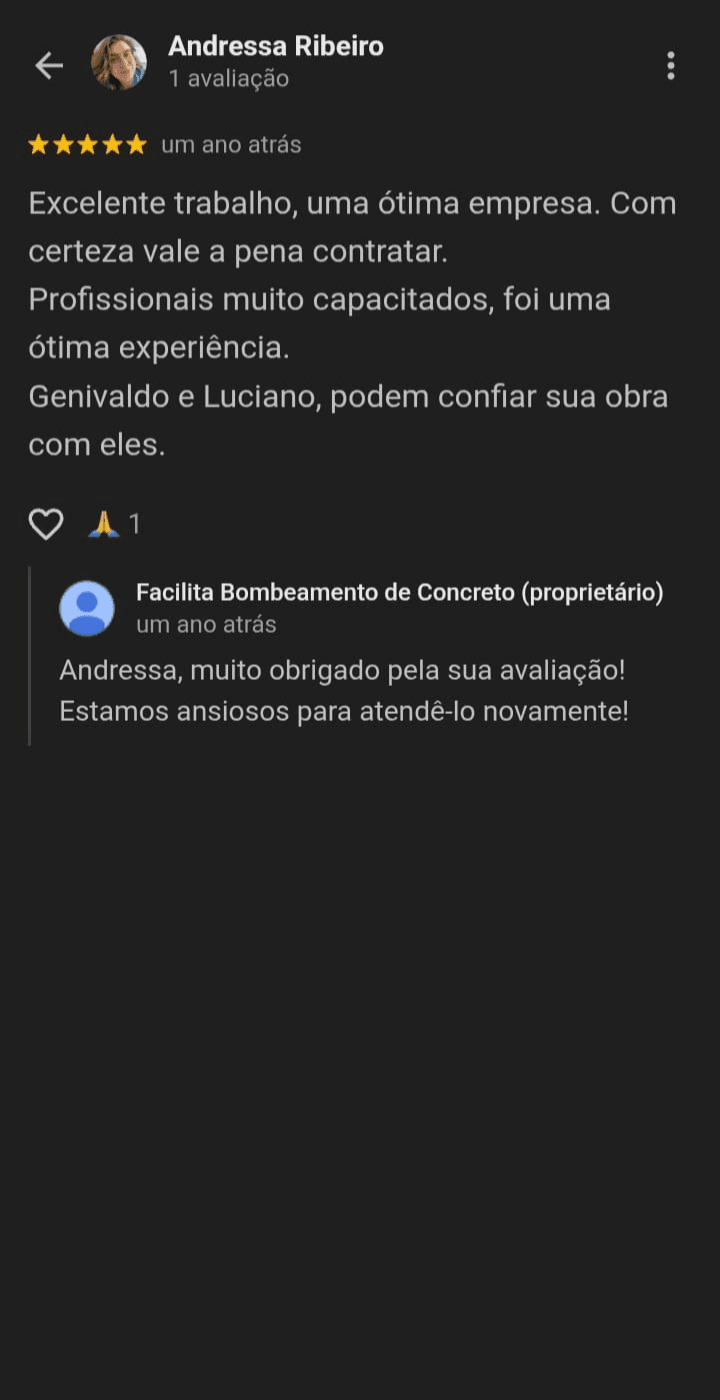Open reaction options via the emoji area
Viewport: 720px width, 1400px height.
[x=104, y=522]
